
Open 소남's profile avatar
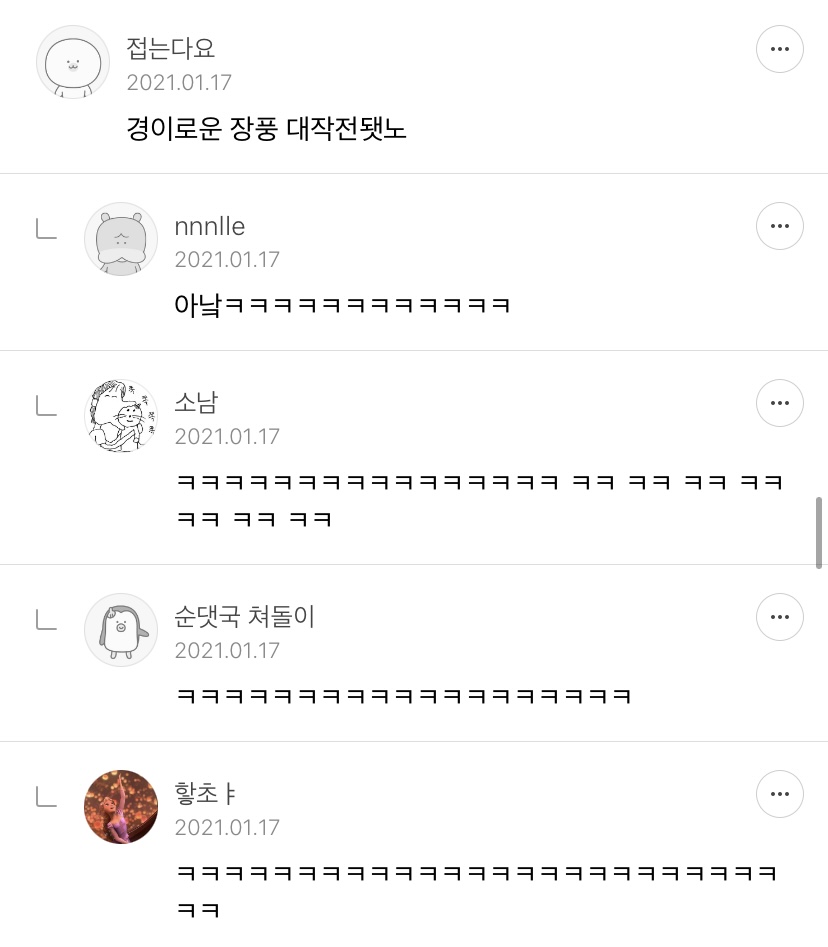[120, 416]
